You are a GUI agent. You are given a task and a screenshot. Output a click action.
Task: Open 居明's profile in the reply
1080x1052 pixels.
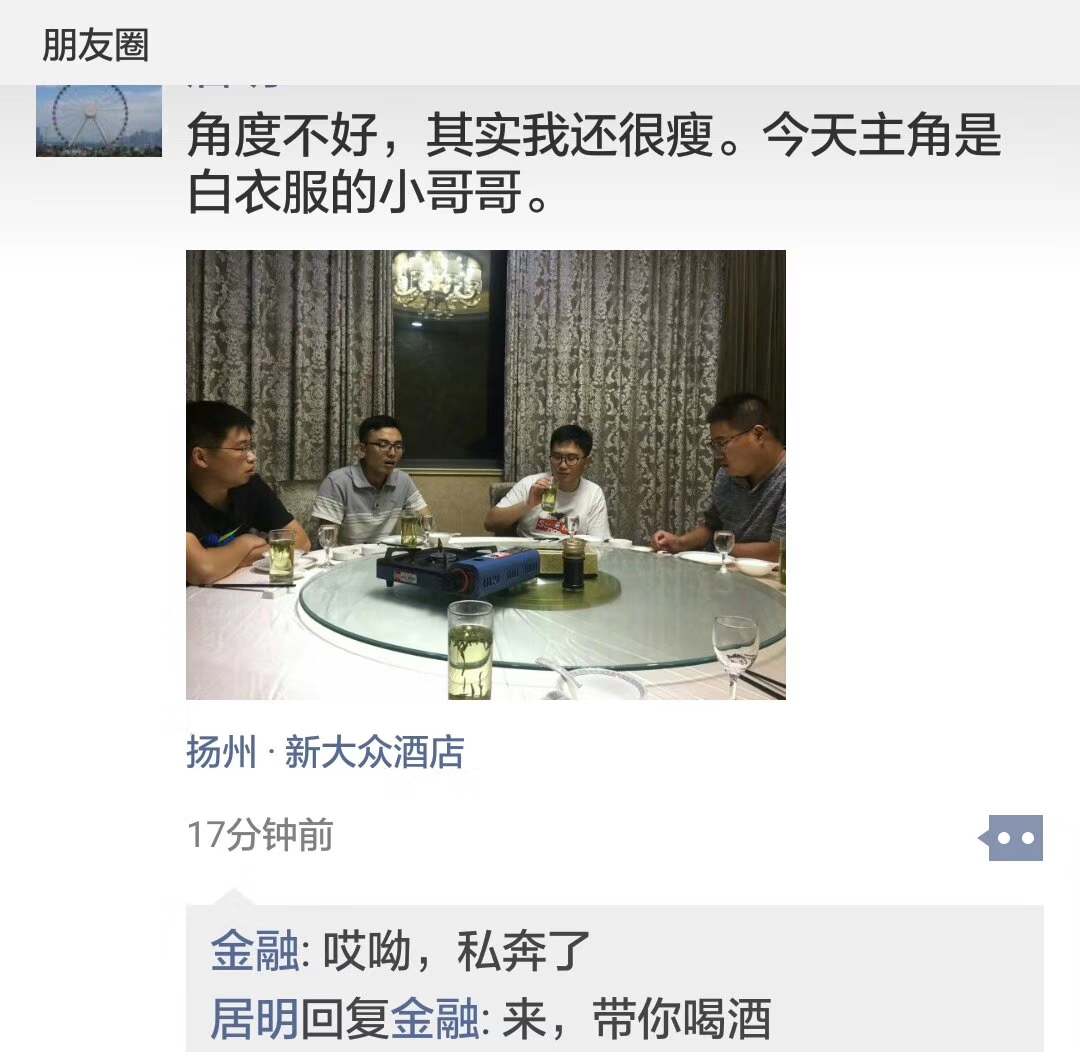click(x=255, y=1020)
